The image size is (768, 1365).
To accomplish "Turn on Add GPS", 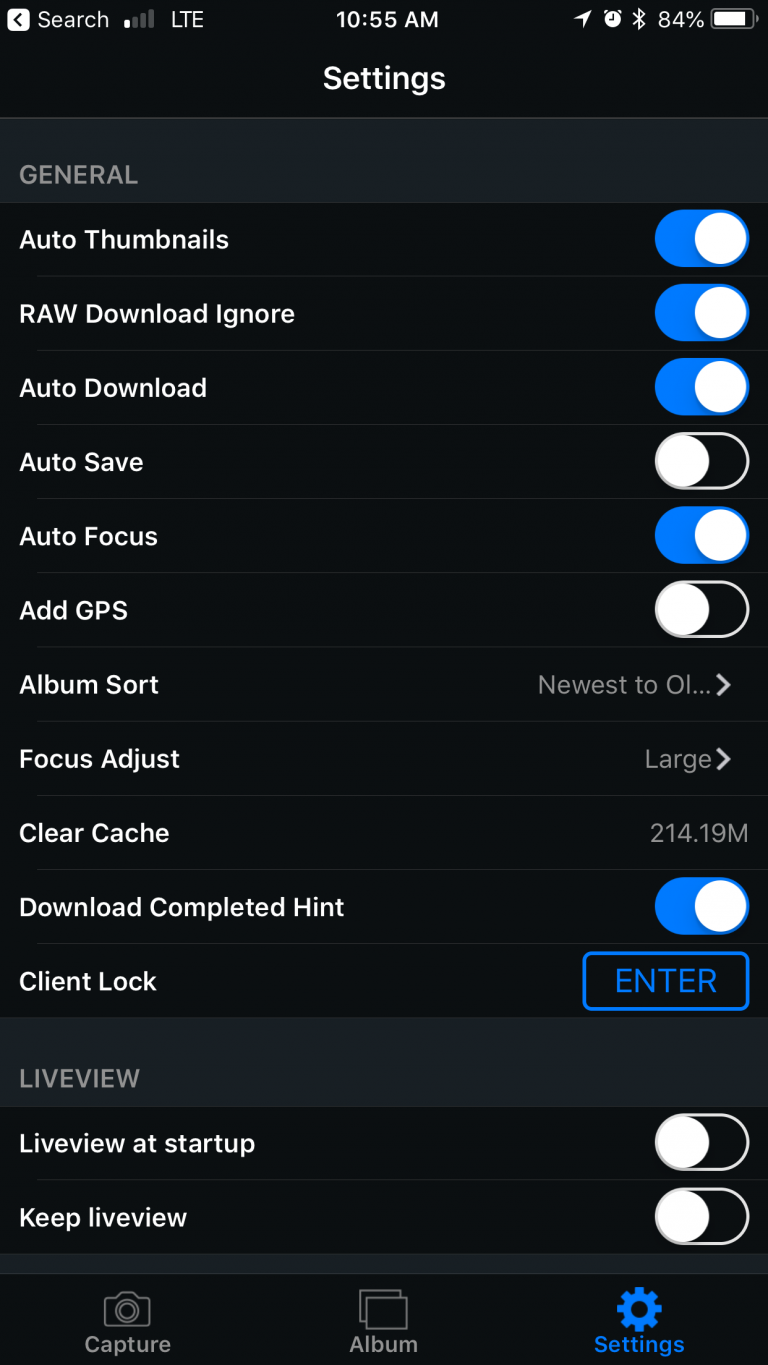I will pyautogui.click(x=701, y=609).
